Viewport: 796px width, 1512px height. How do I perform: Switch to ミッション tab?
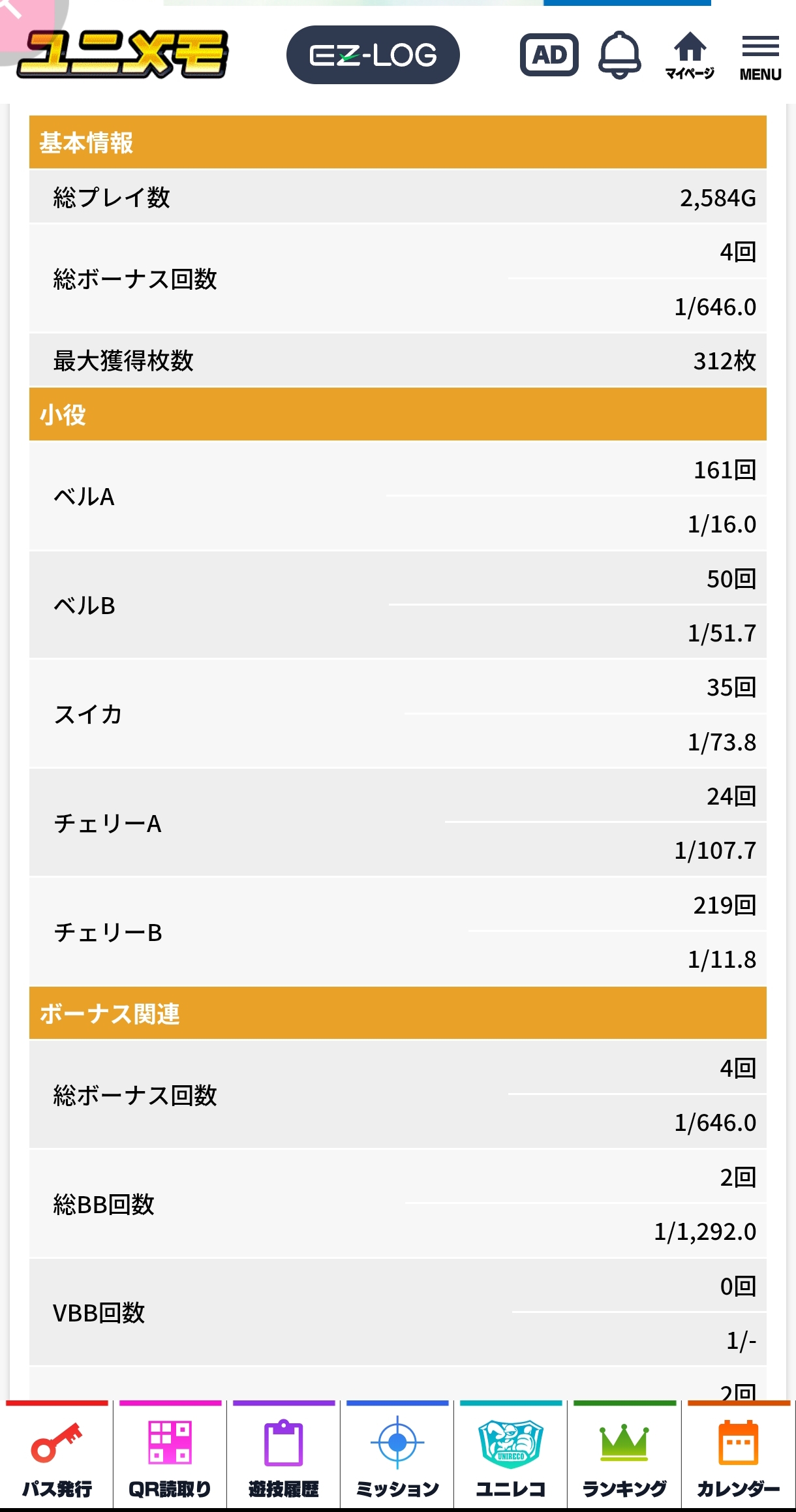click(397, 1455)
